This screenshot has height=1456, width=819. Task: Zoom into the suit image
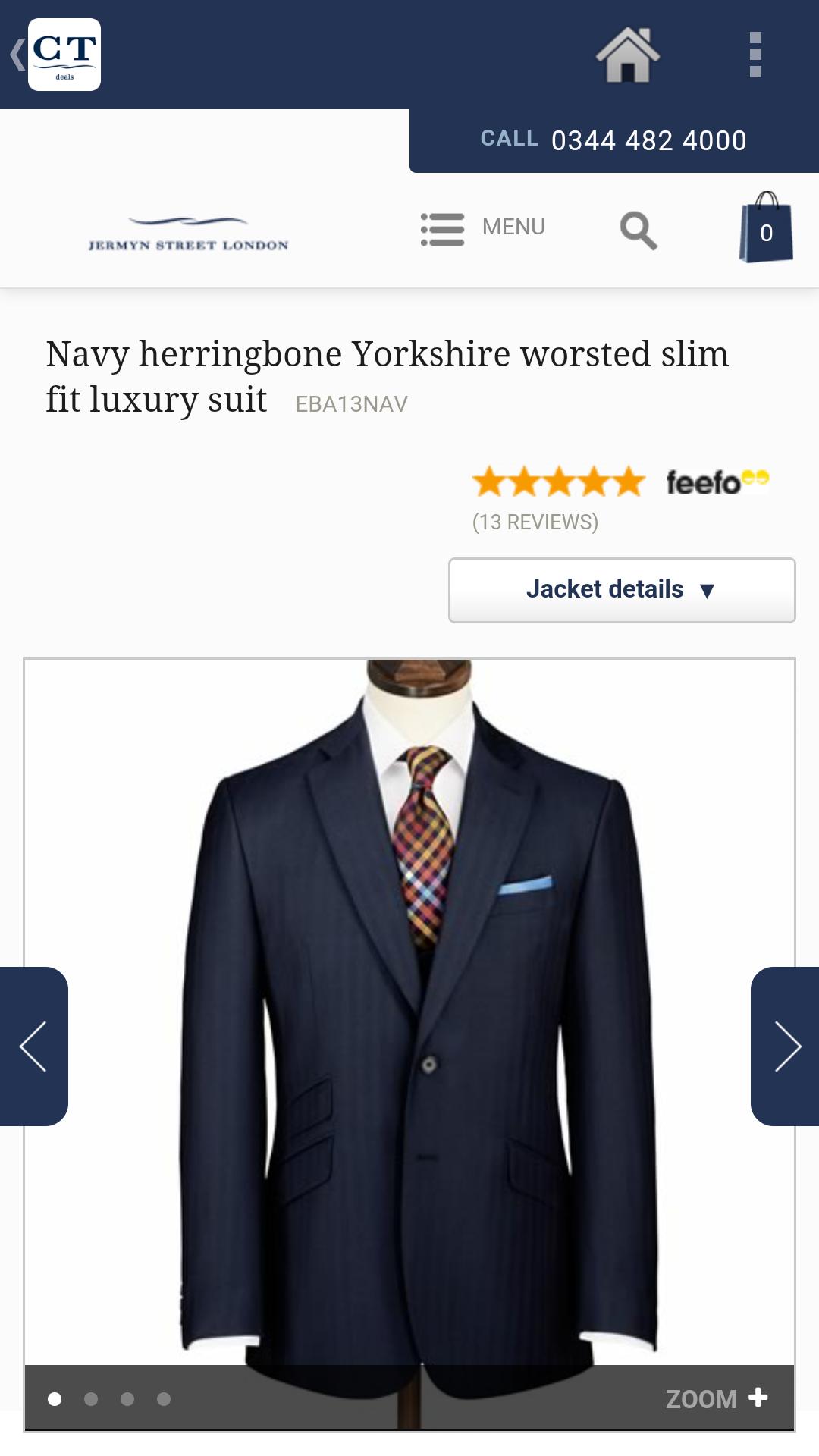tap(716, 1398)
